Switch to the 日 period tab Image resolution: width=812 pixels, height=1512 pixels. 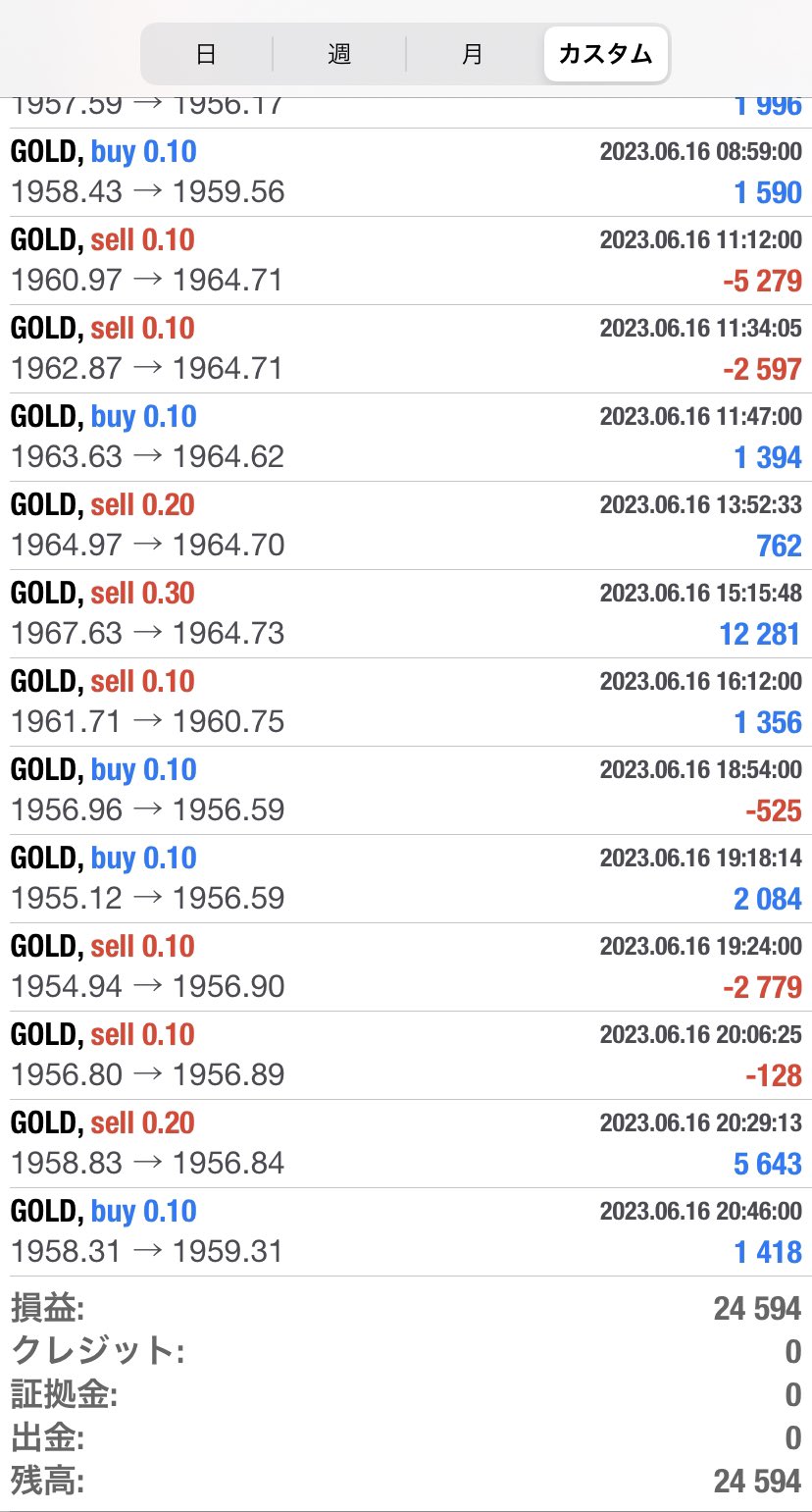pyautogui.click(x=207, y=54)
